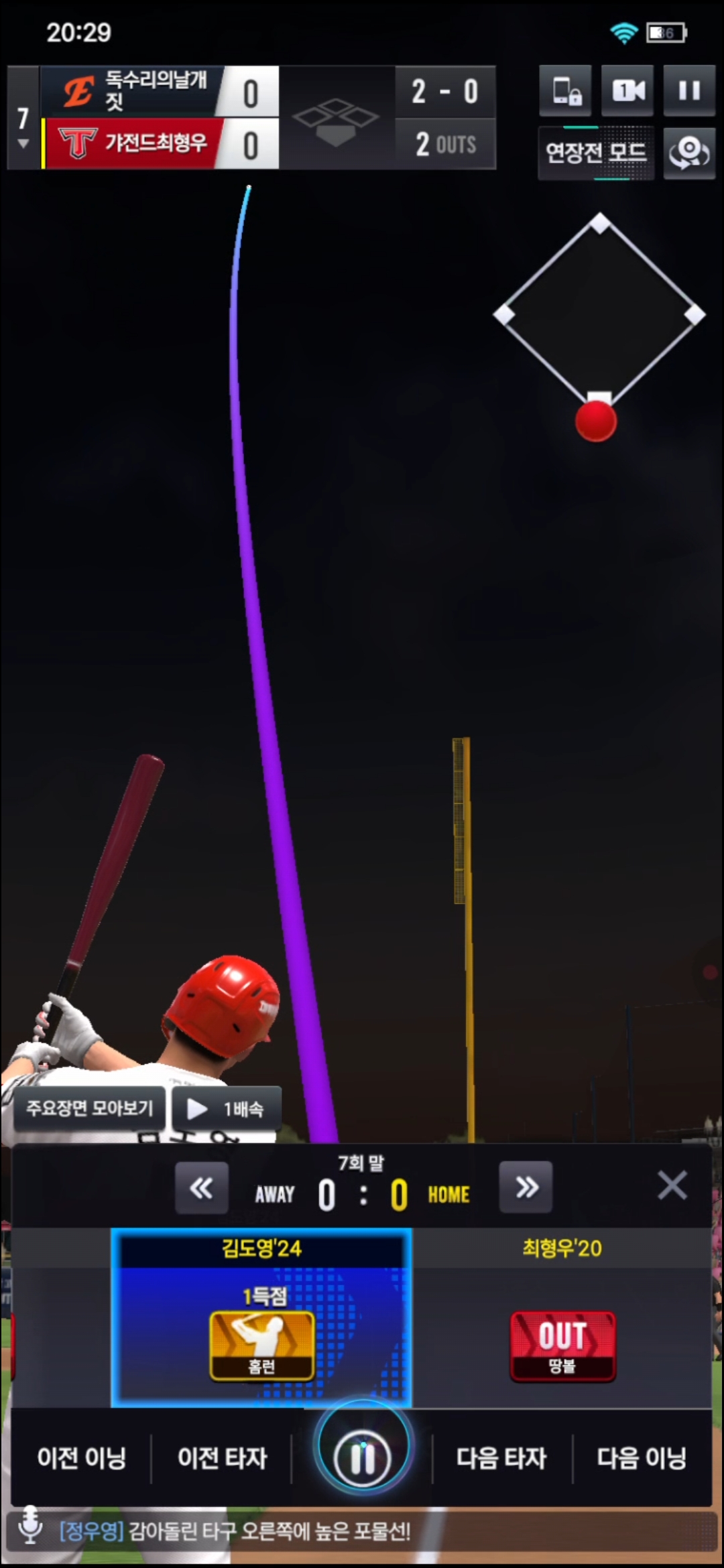Select 최형우'20 ground out highlight

562,1317
